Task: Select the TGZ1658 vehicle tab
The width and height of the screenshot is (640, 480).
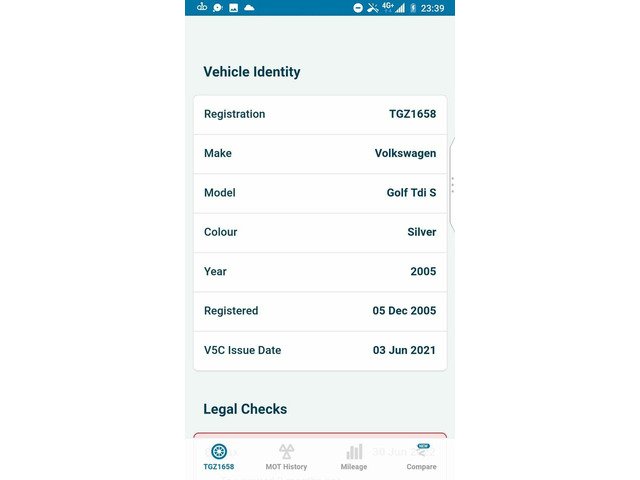Action: [x=219, y=457]
